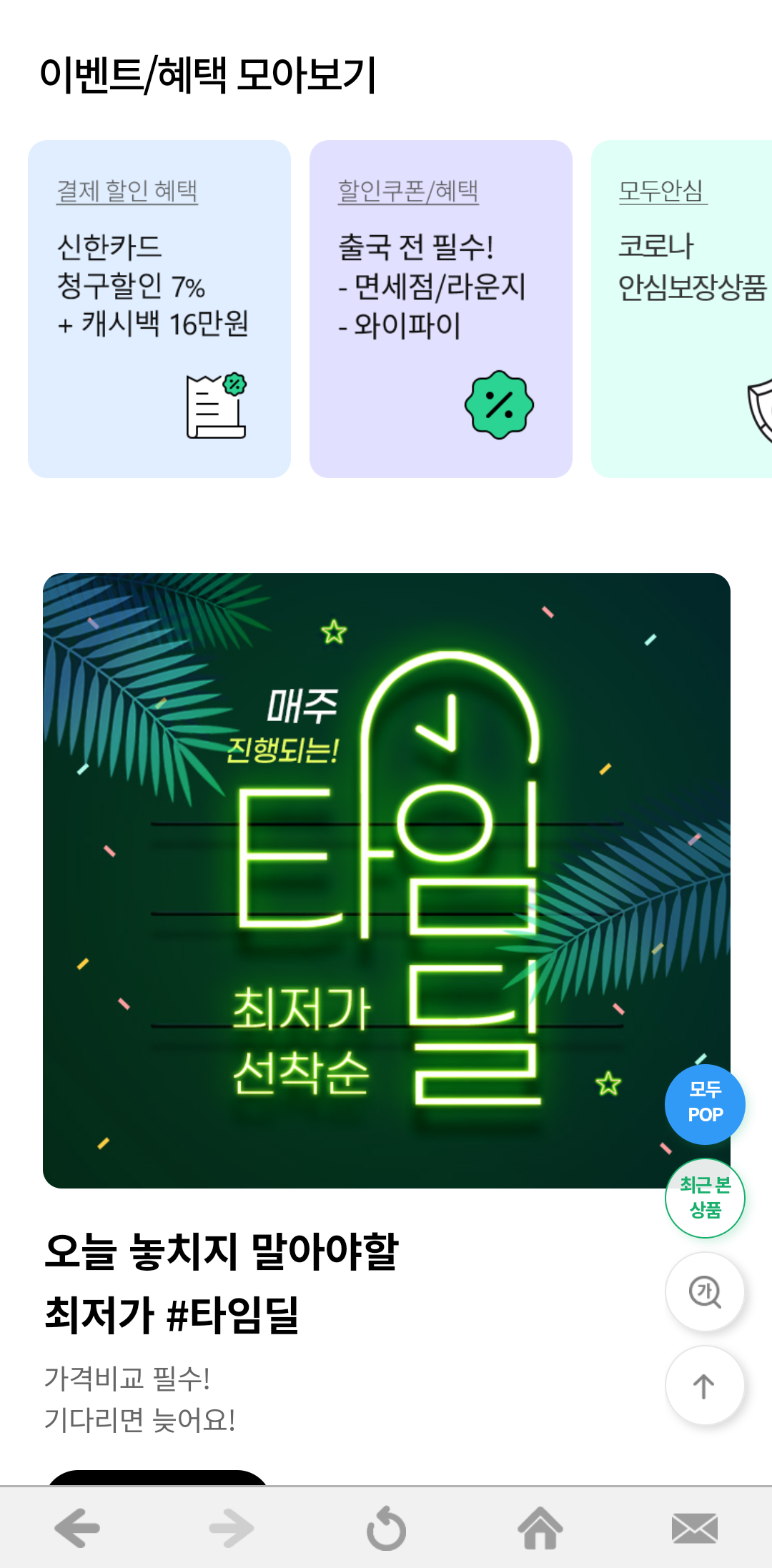Tap the star icon inside the 타임딜 banner
Image resolution: width=772 pixels, height=1568 pixels.
click(333, 632)
